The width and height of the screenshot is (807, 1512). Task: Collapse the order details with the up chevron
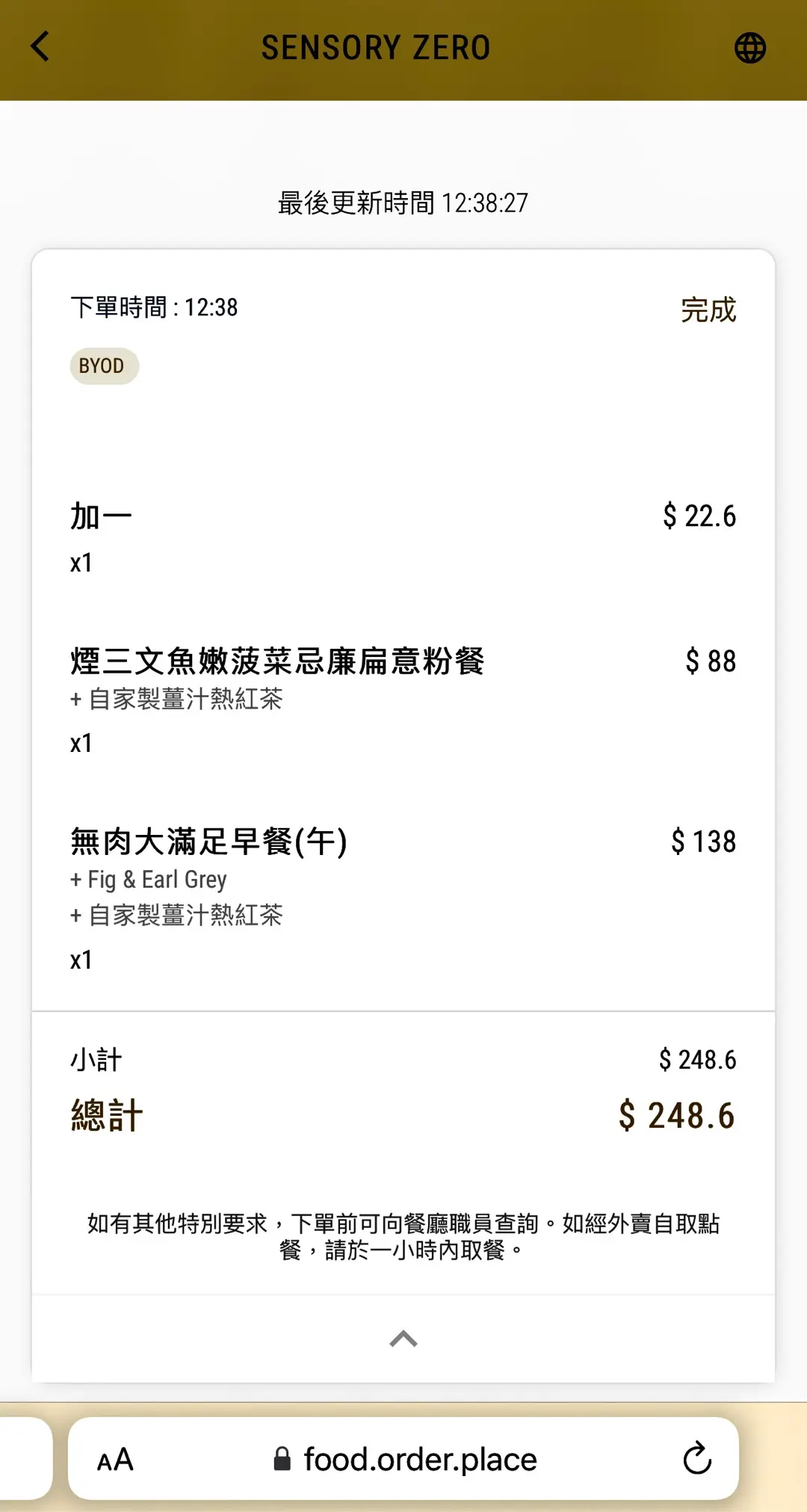(403, 1339)
